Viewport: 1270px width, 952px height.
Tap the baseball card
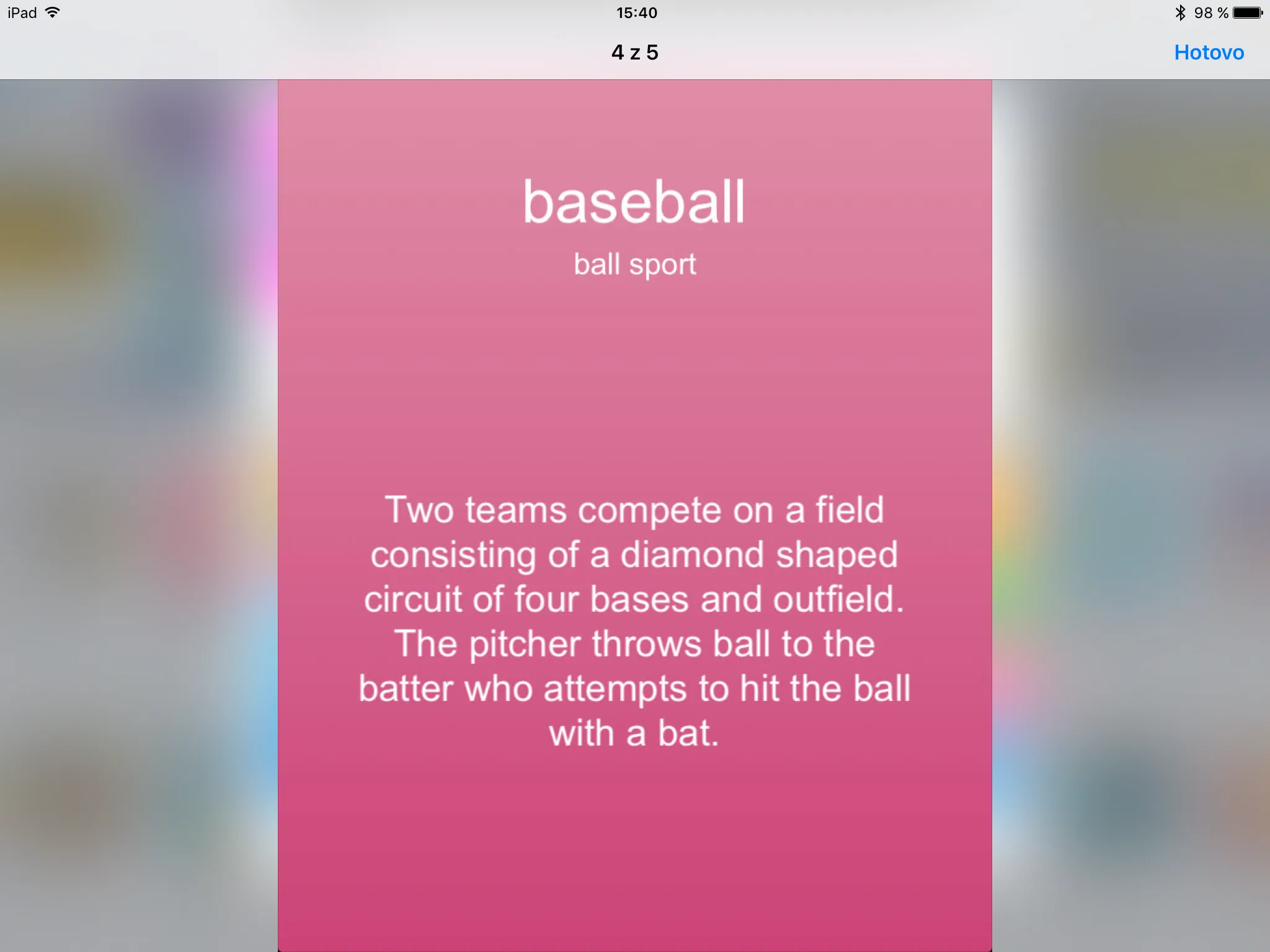tap(634, 514)
